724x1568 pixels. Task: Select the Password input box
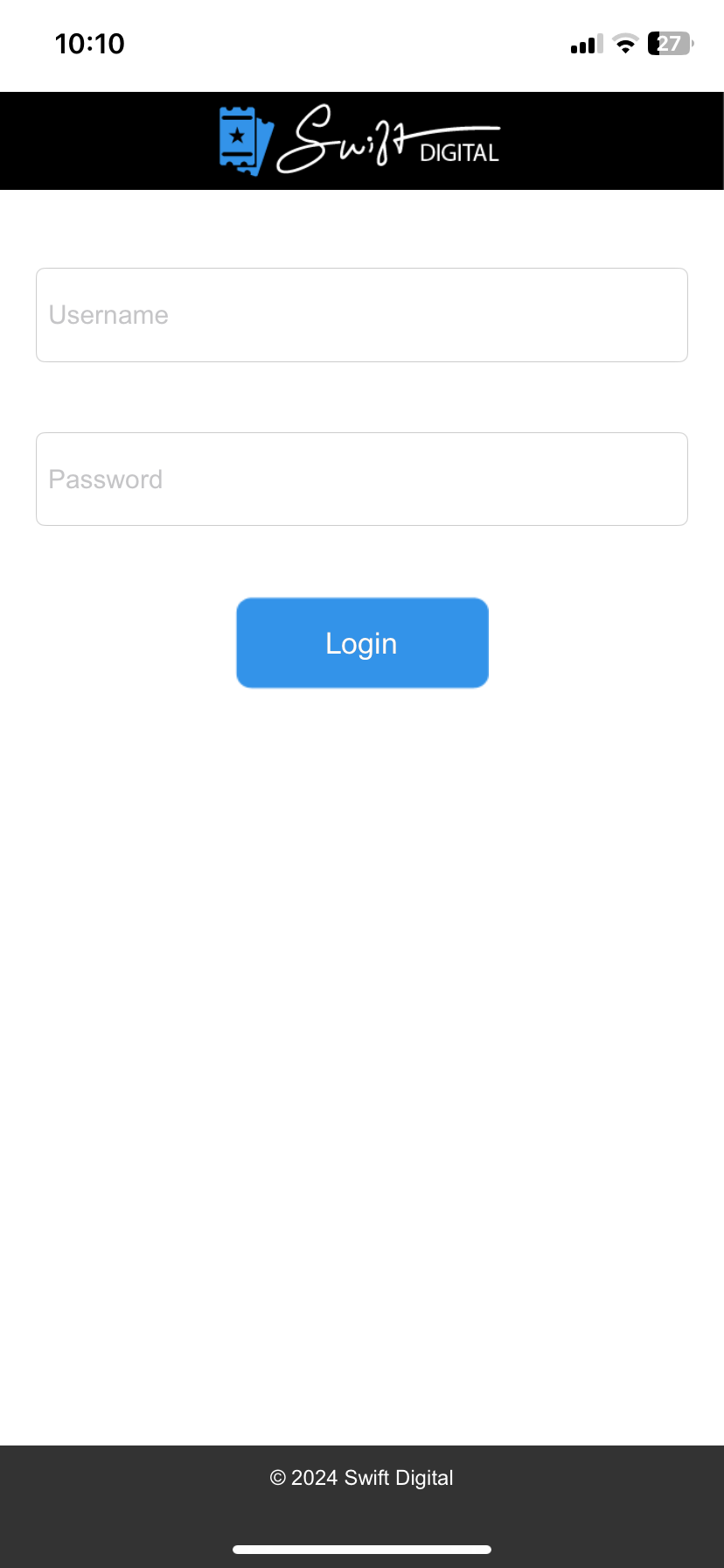point(362,479)
